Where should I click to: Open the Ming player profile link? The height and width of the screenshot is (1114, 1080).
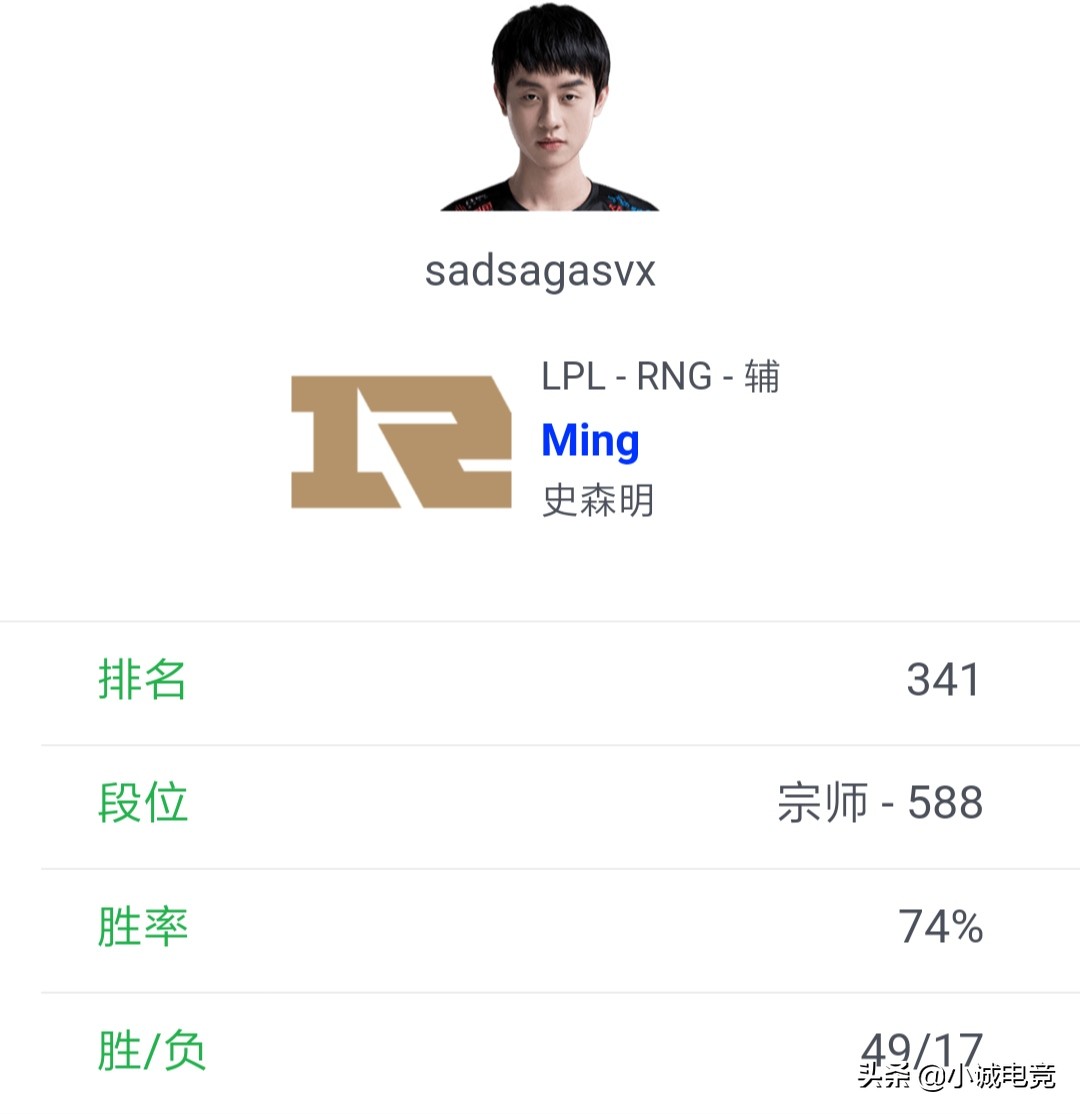(x=590, y=440)
